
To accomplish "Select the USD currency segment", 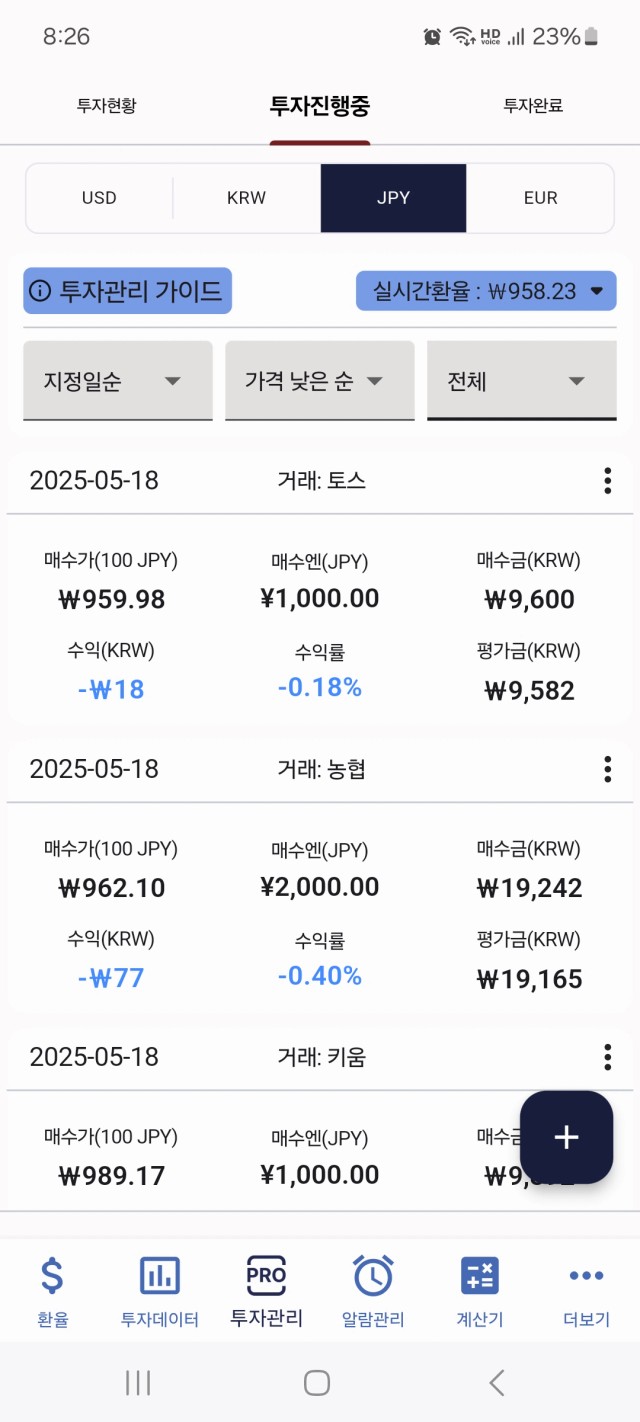I will (x=99, y=198).
